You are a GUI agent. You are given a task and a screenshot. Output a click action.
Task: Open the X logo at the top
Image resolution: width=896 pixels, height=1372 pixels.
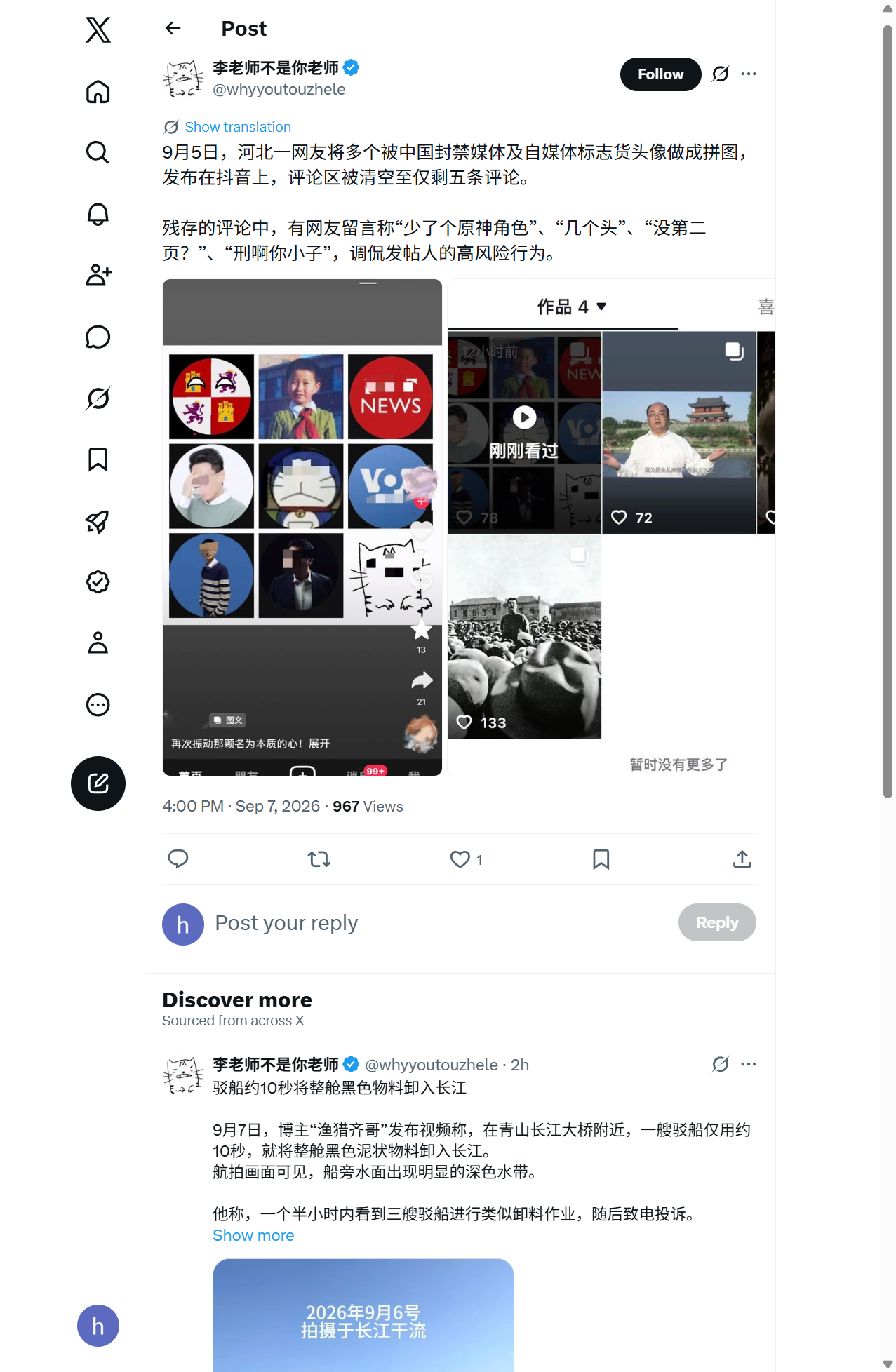98,30
